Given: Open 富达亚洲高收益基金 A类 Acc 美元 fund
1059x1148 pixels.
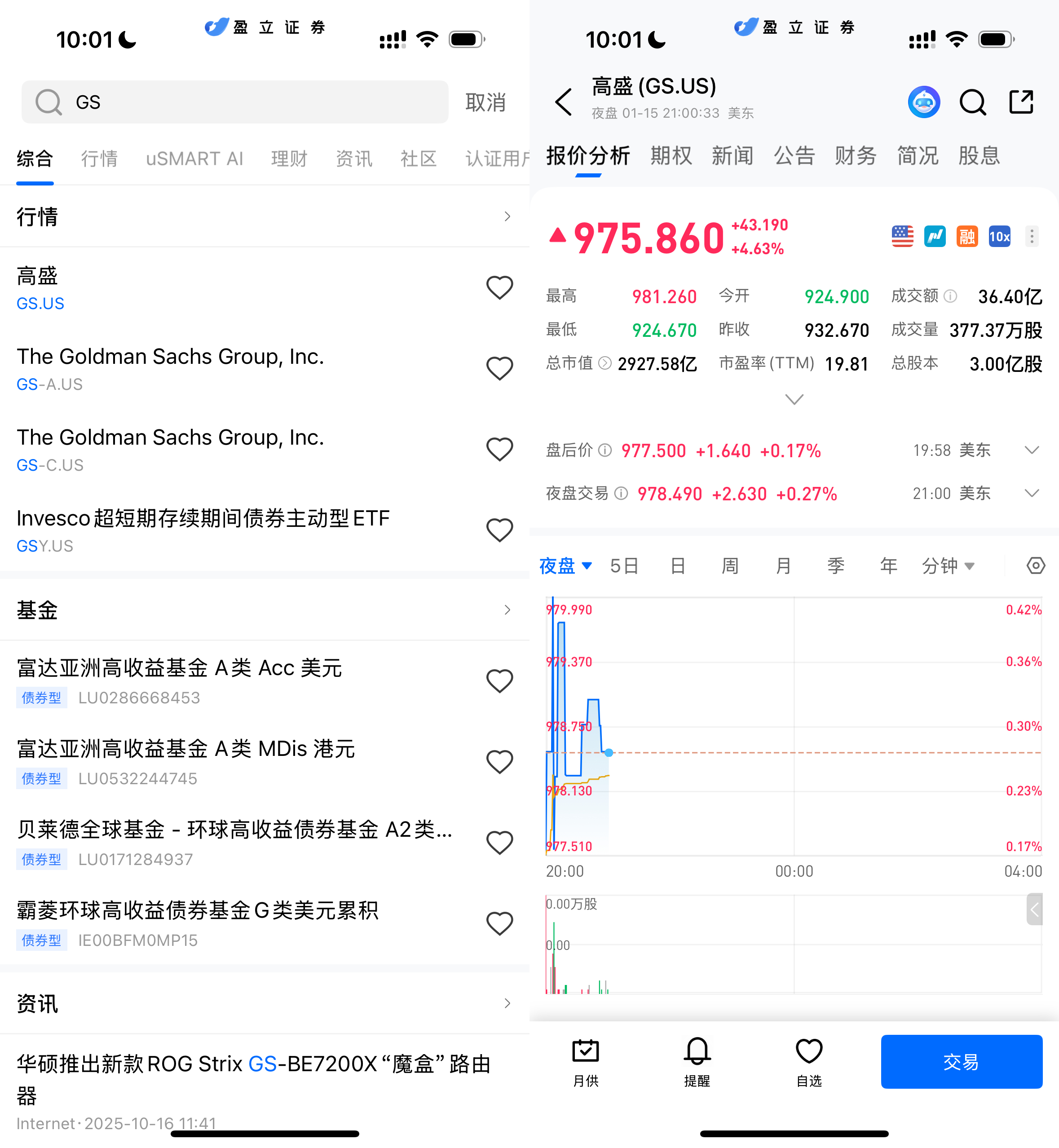Looking at the screenshot, I should click(229, 681).
